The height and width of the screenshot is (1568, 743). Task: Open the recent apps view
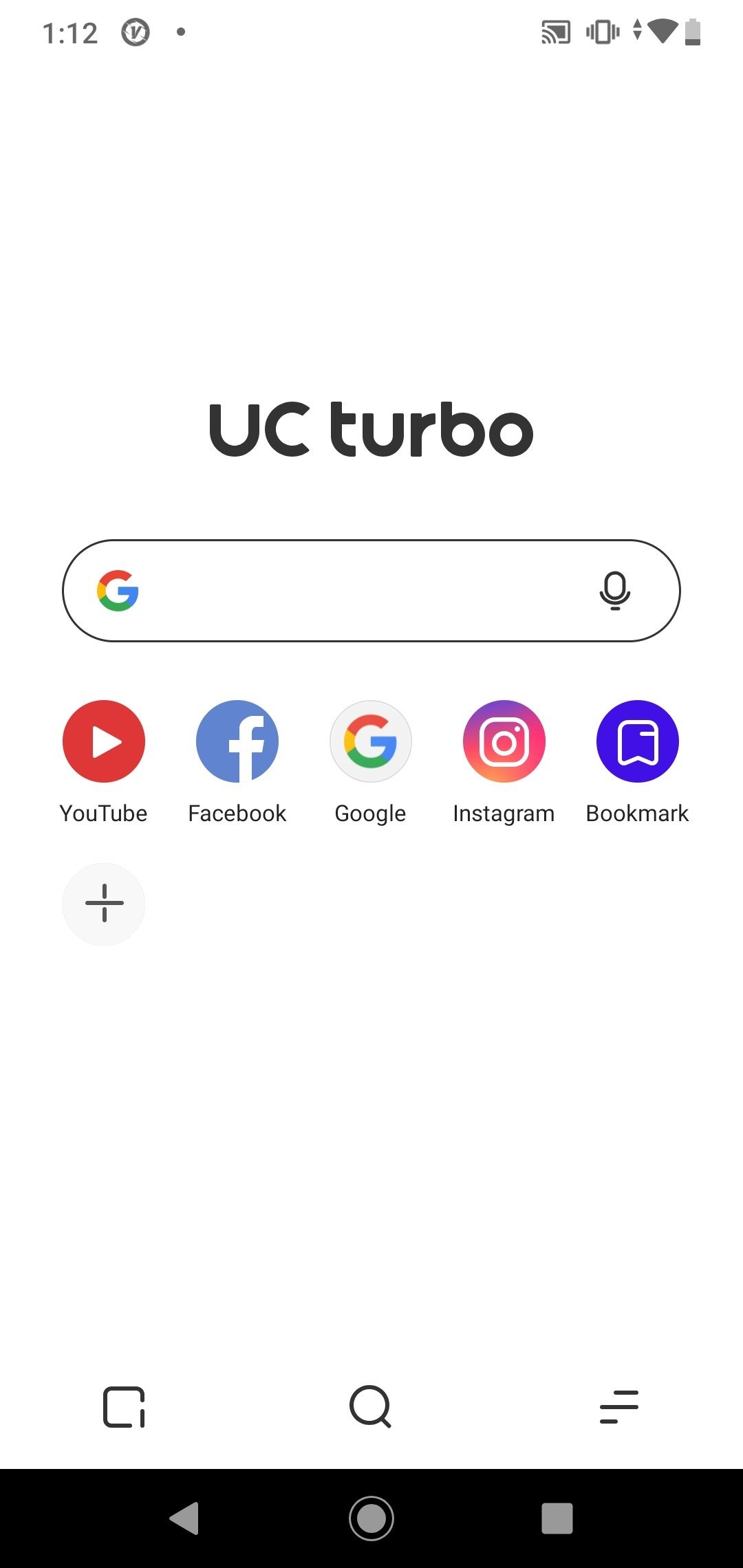[x=557, y=1518]
